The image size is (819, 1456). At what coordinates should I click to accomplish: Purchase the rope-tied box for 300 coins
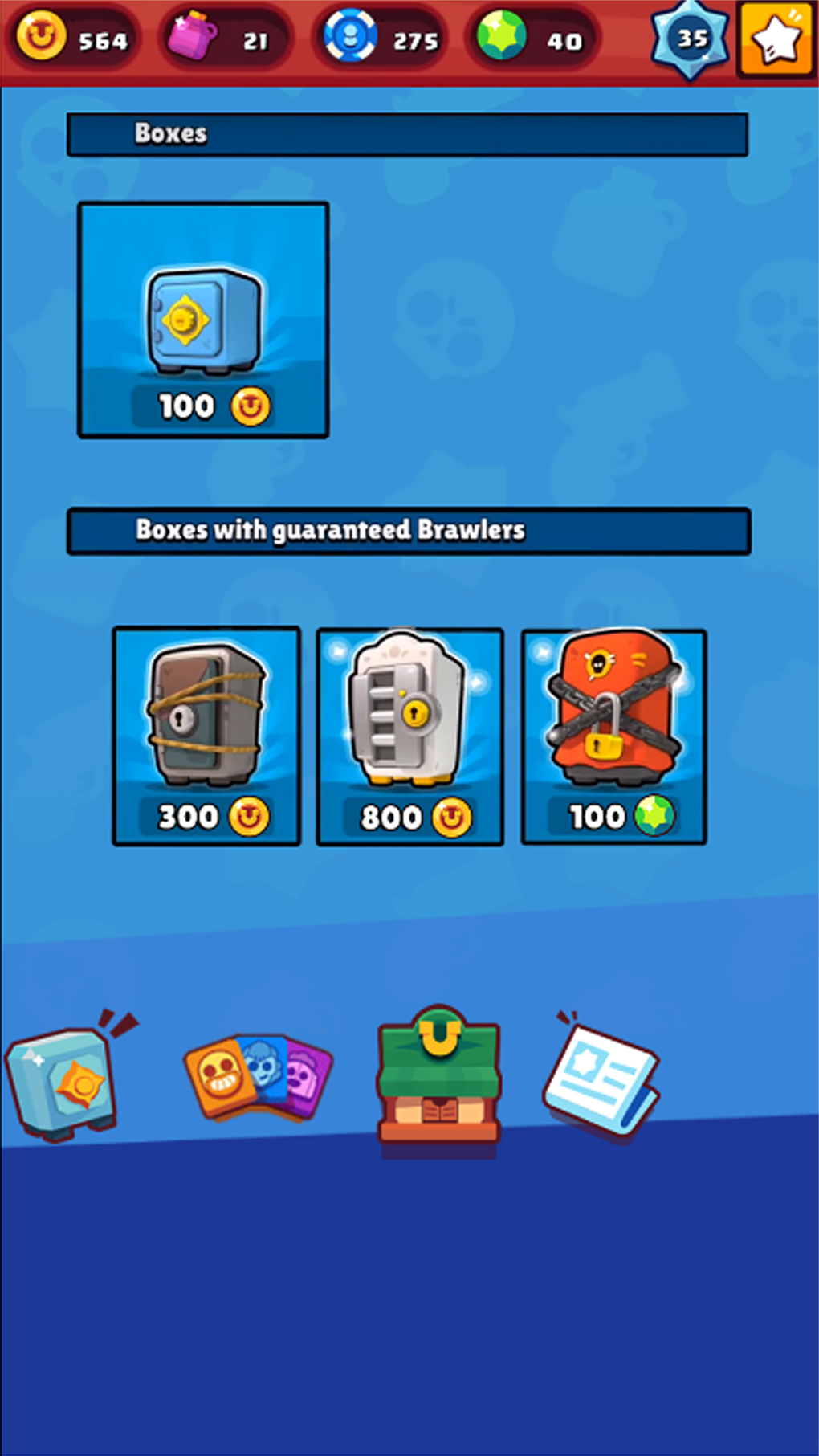tap(206, 733)
